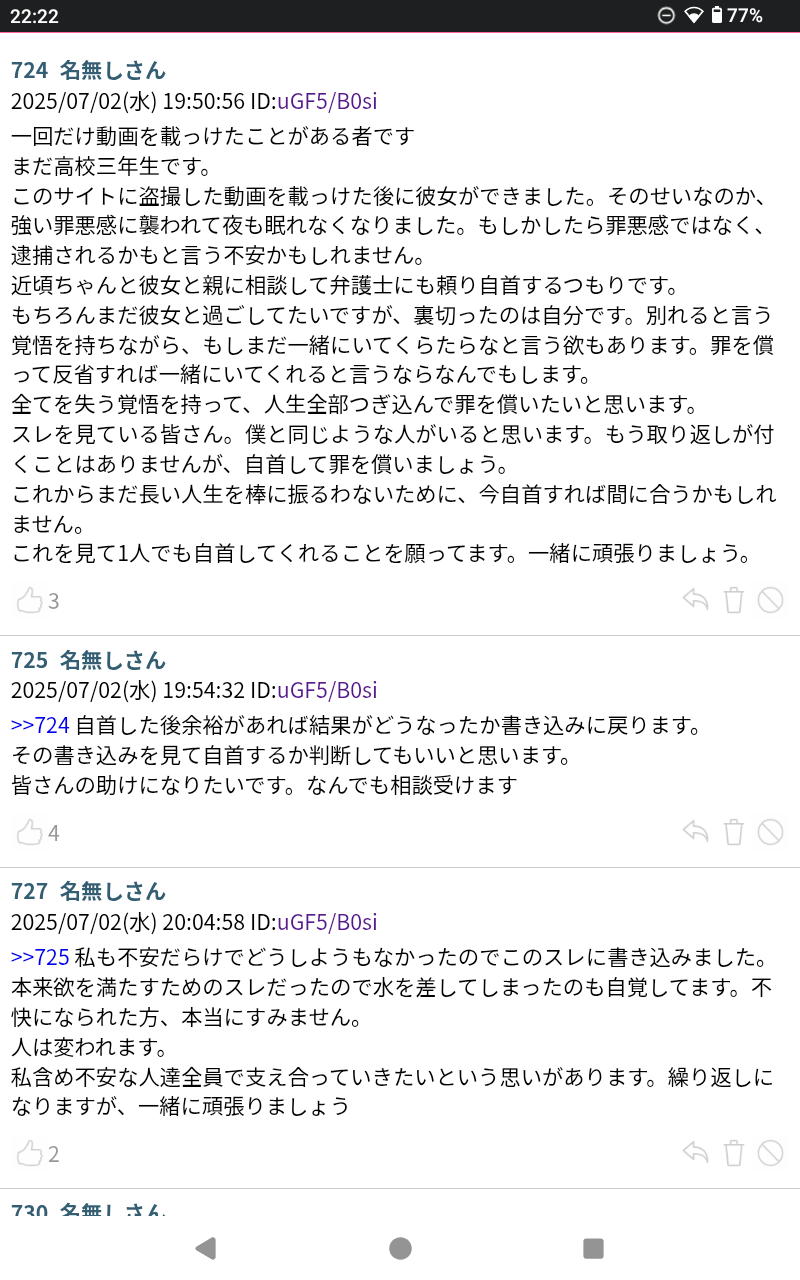Image resolution: width=800 pixels, height=1280 pixels.
Task: Block post 724 via the circle-slash icon
Action: (770, 600)
